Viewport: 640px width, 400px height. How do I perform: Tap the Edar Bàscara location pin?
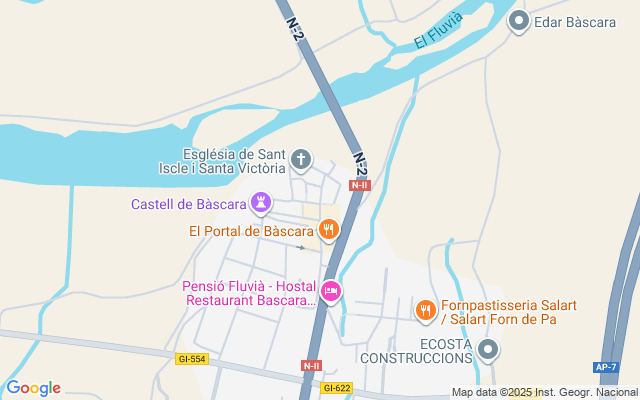coord(518,21)
